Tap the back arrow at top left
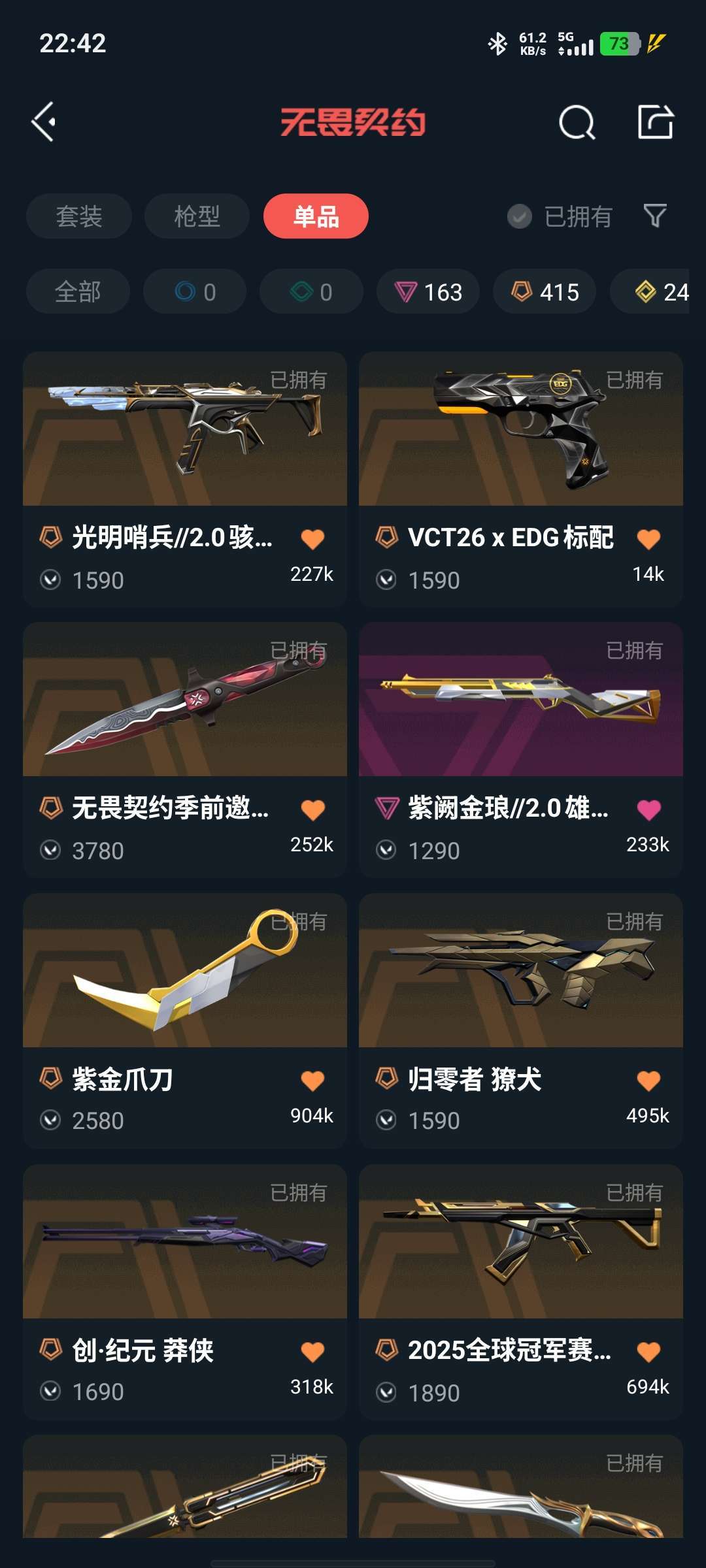Viewport: 706px width, 1568px height. (x=44, y=122)
